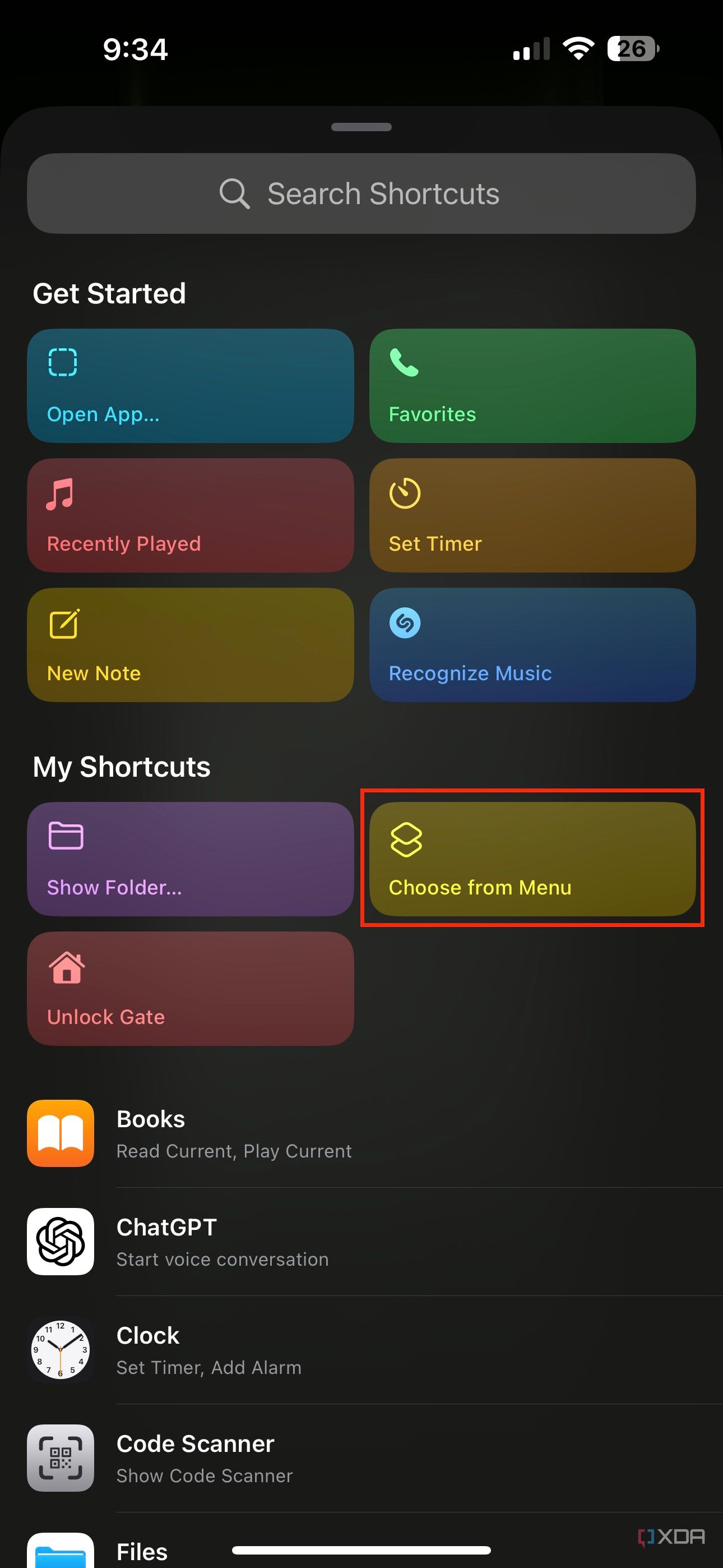Select the Show Folder shortcut
The height and width of the screenshot is (1568, 723).
[x=191, y=859]
